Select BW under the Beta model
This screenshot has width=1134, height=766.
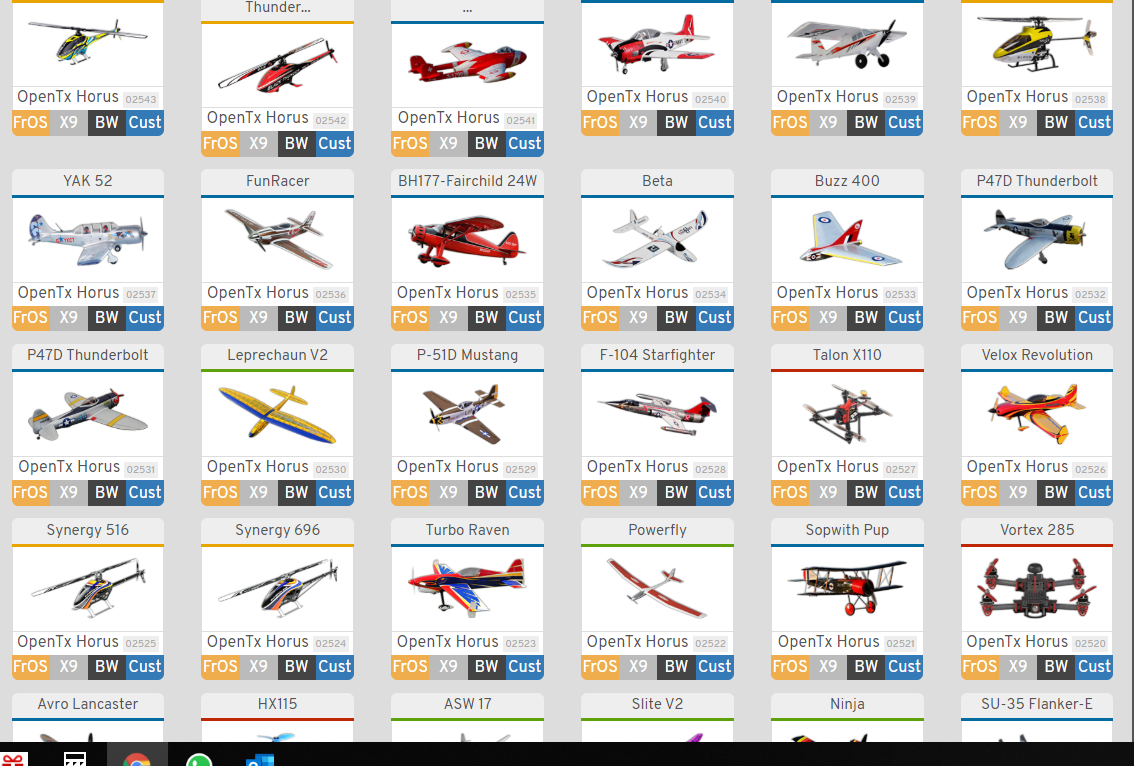(676, 318)
